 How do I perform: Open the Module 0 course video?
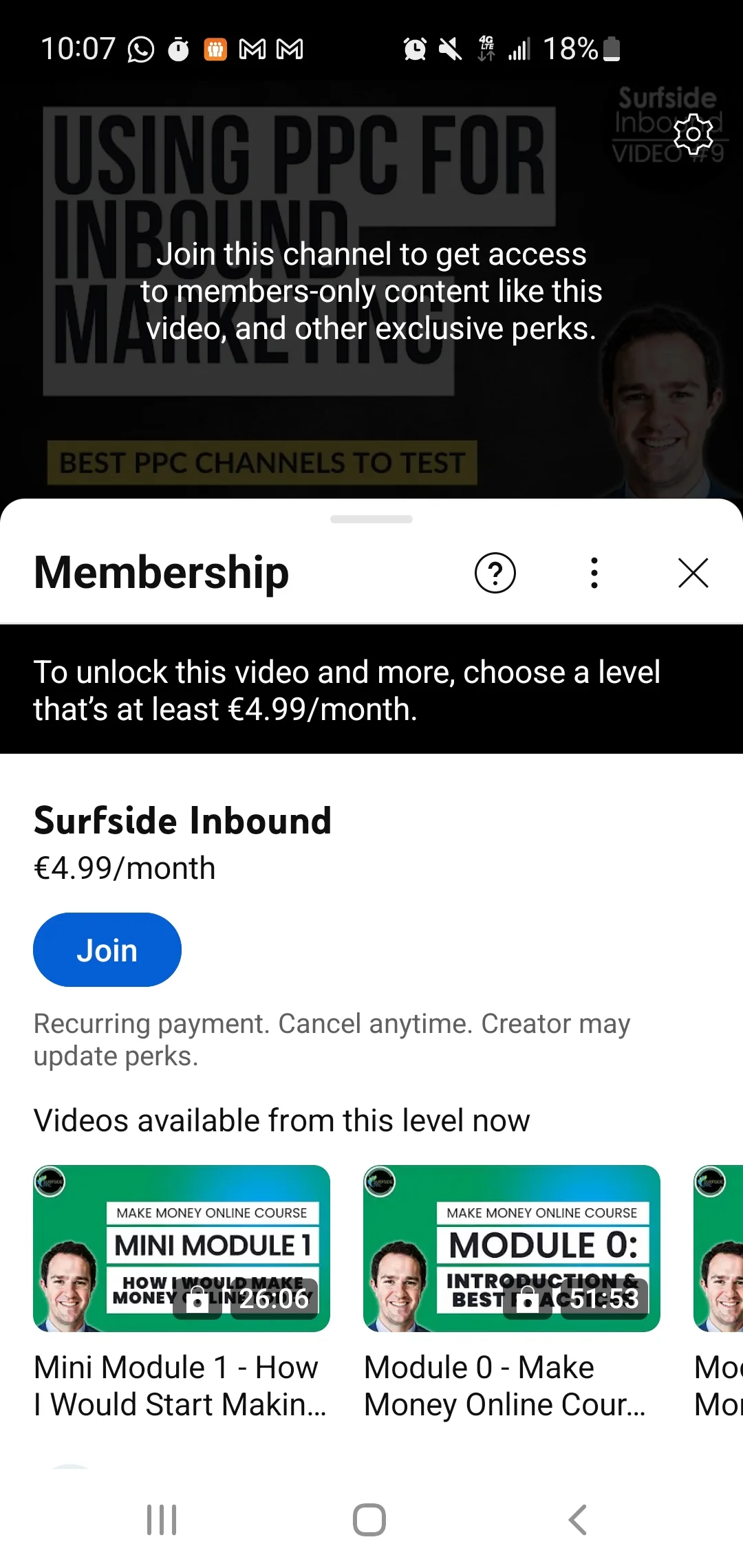click(512, 1248)
